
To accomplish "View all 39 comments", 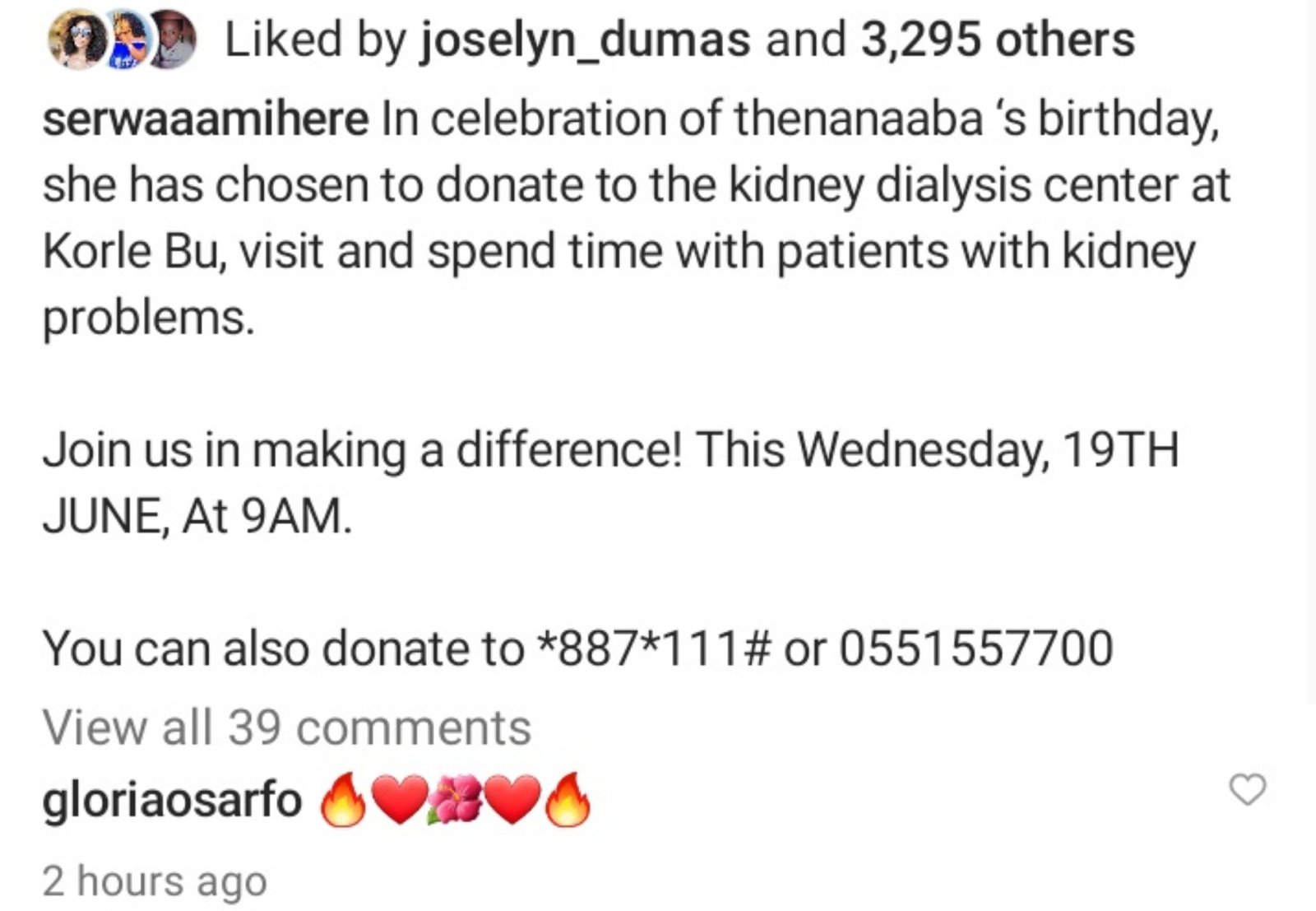I will coord(287,728).
